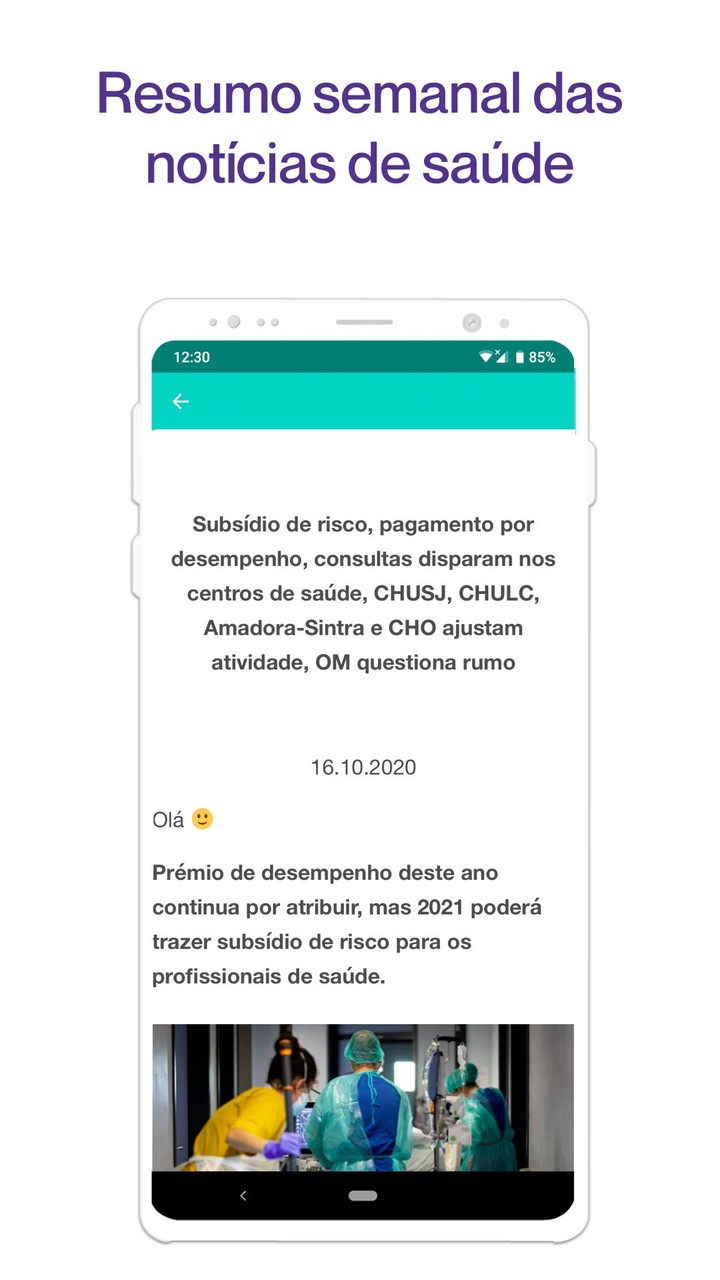Tap the purple title Resumo semanal das notícias
Viewport: 720px width, 1280px height.
(x=360, y=130)
